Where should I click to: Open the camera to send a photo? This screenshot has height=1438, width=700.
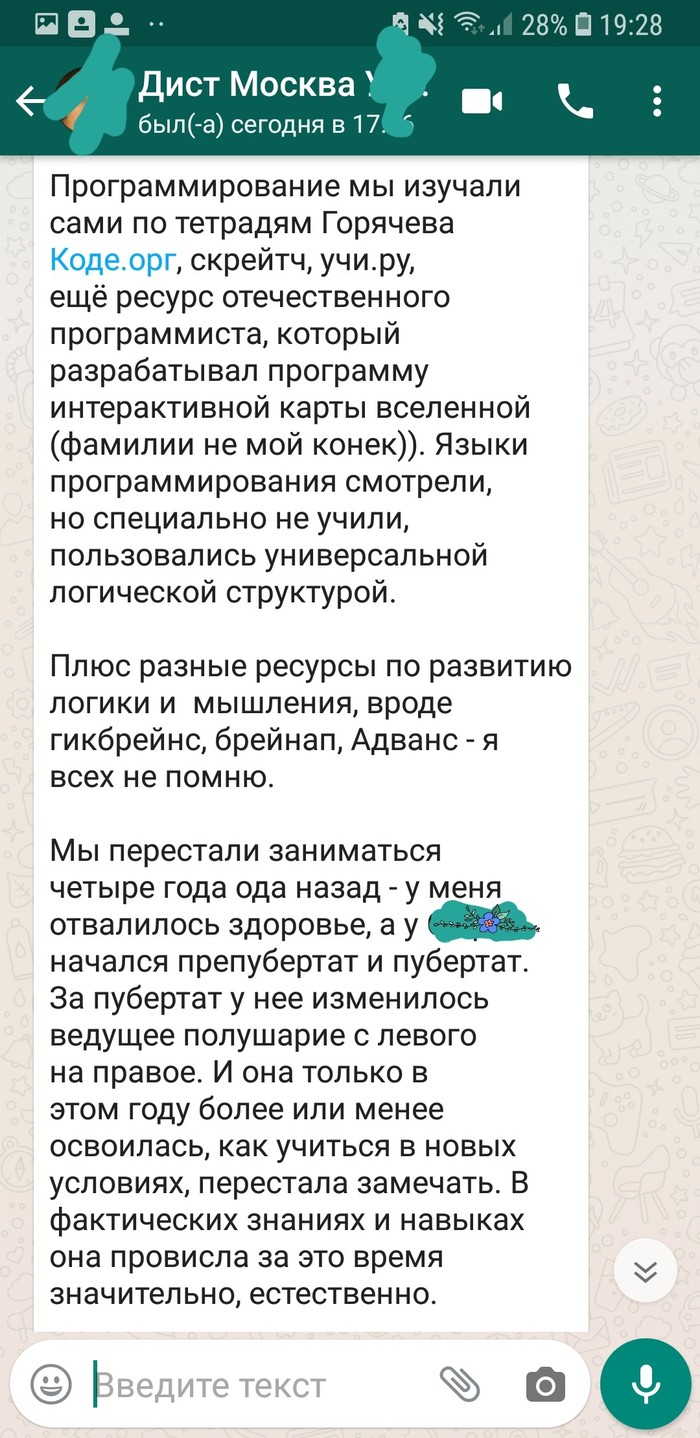pyautogui.click(x=545, y=1385)
